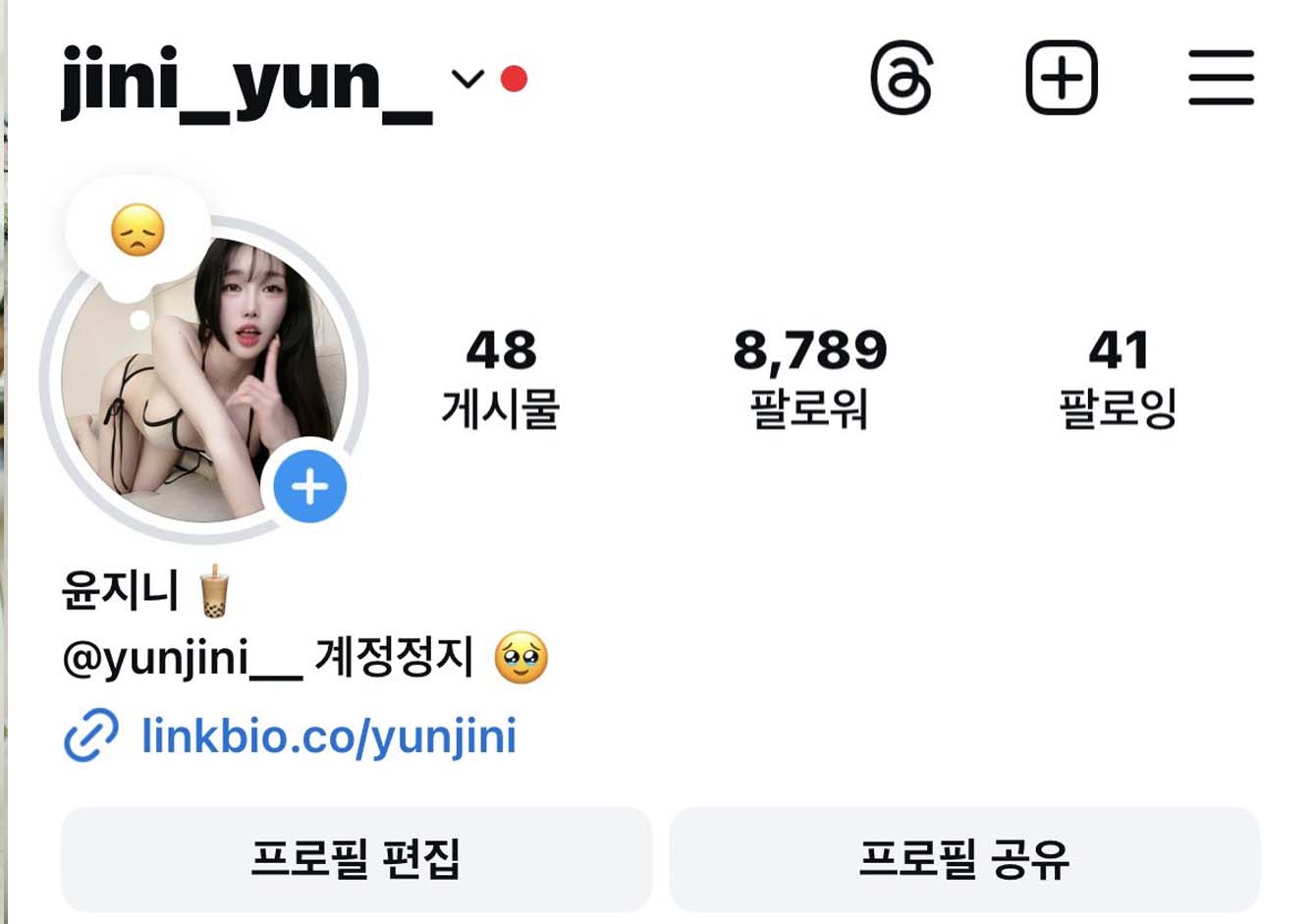Open the 8,789 팔로워 followers list

pyautogui.click(x=809, y=378)
